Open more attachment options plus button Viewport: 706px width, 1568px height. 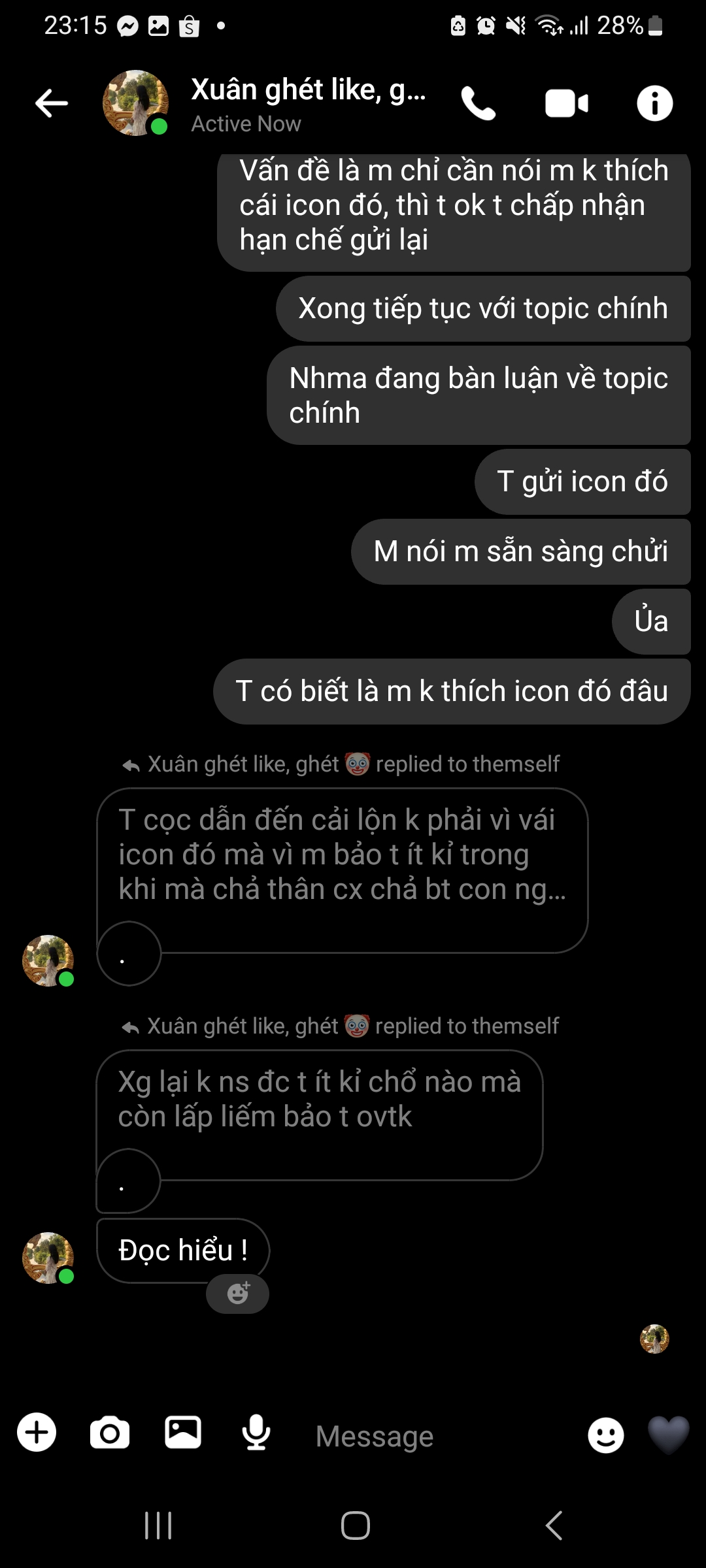pos(37,1432)
